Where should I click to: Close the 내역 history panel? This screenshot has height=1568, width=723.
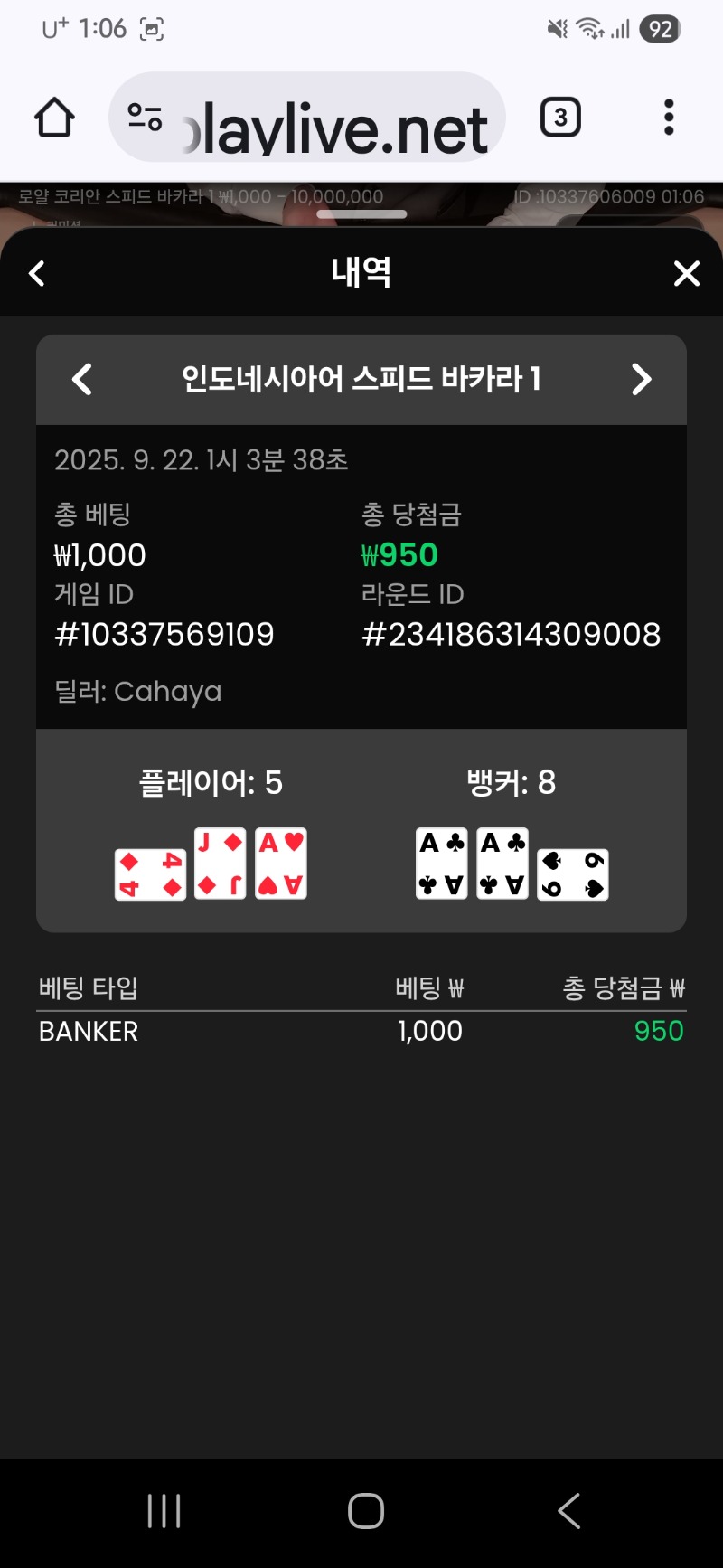(687, 273)
